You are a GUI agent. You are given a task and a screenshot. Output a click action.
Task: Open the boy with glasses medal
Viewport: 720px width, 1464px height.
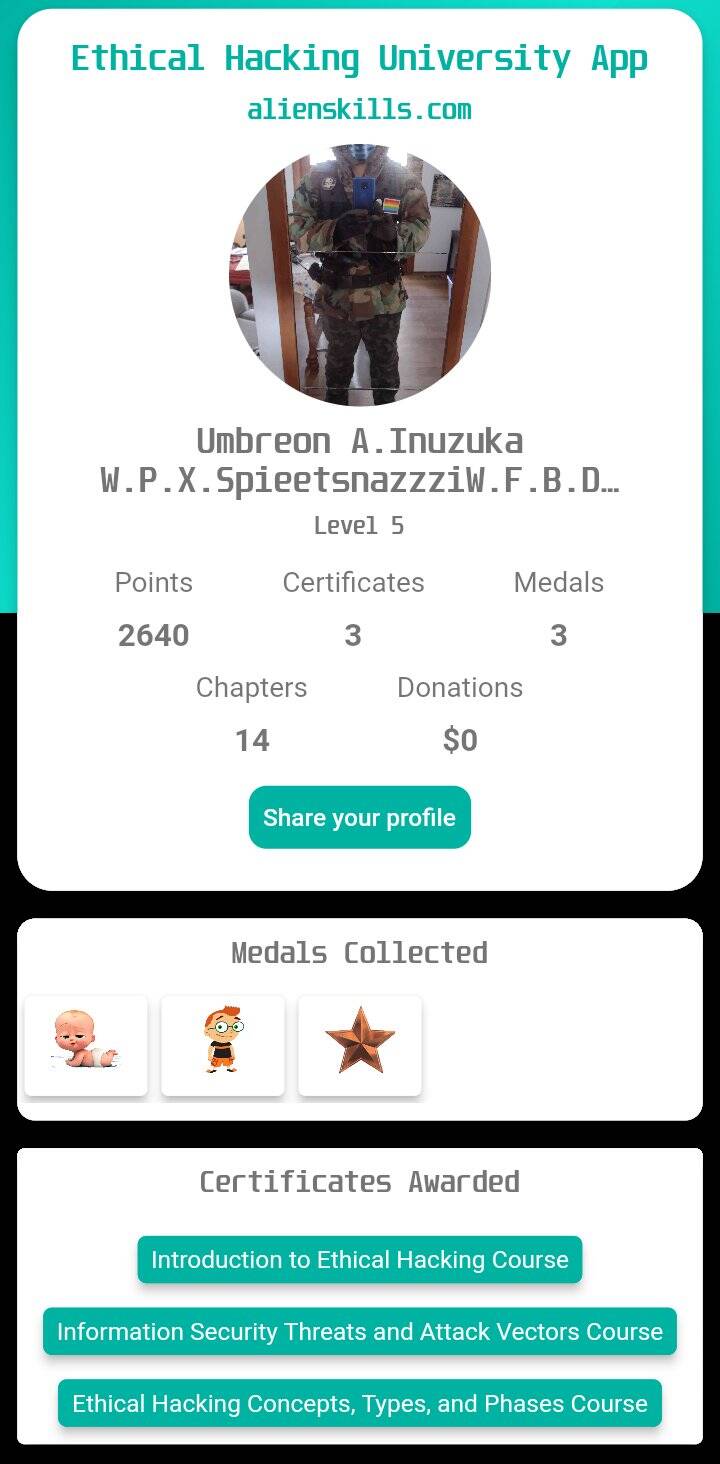tap(223, 1045)
